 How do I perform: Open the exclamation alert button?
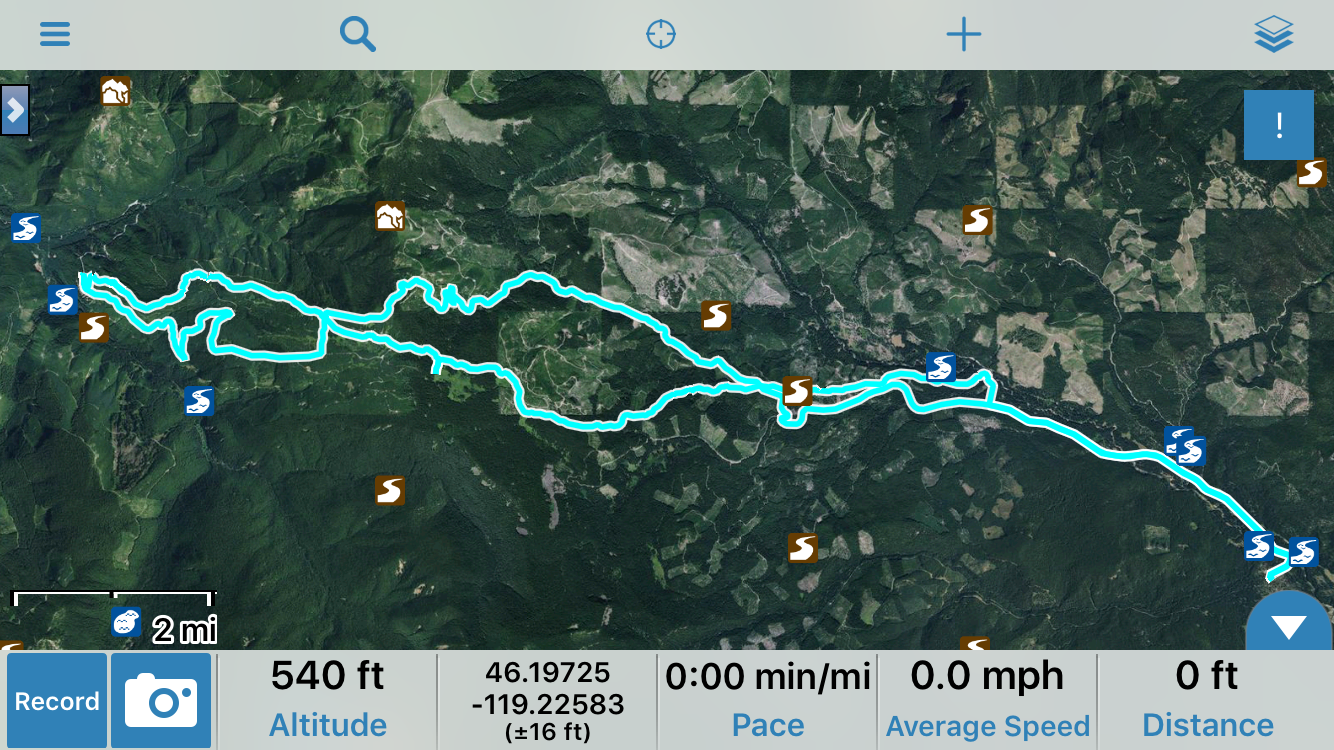(x=1278, y=125)
